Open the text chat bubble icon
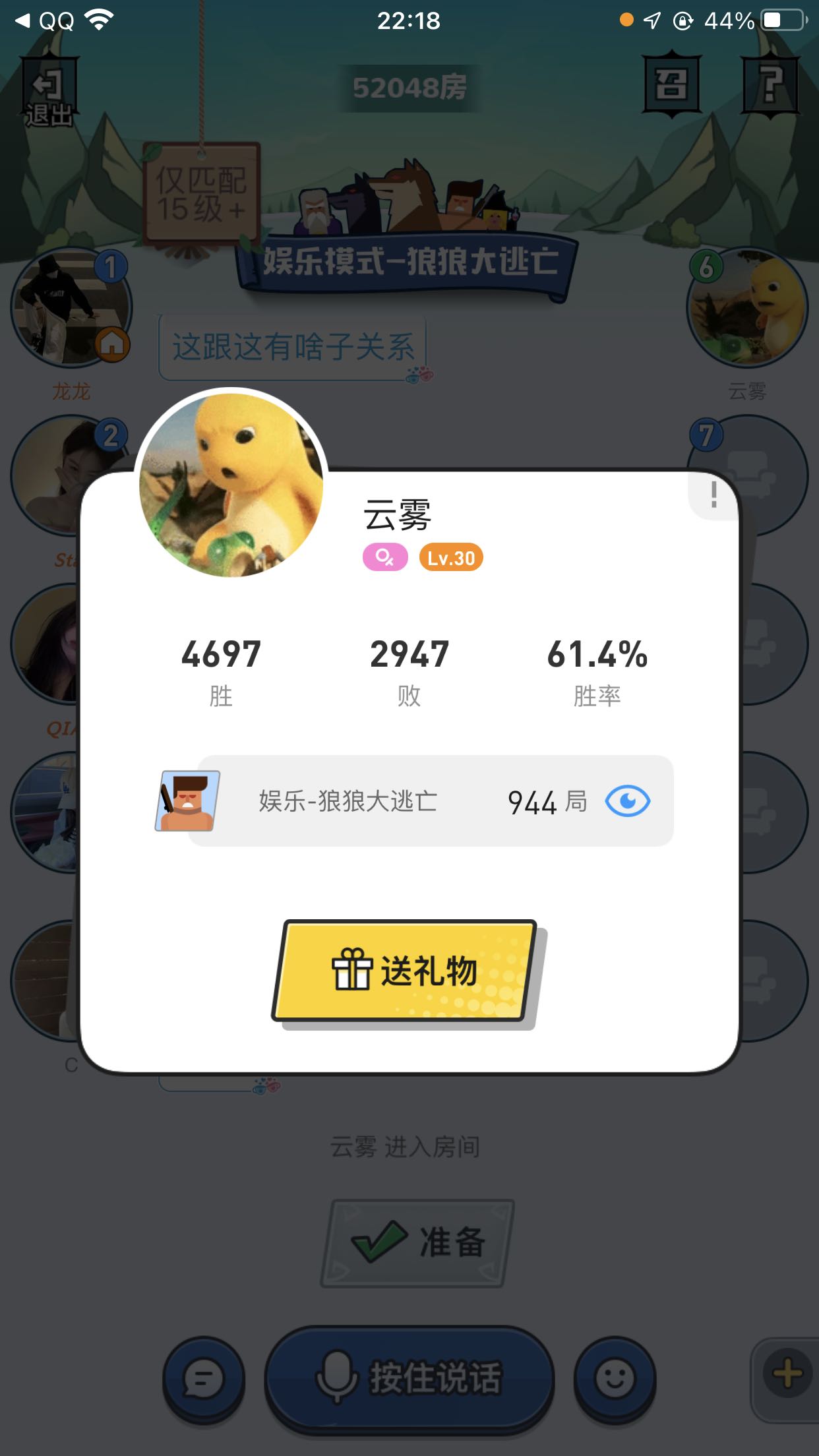This screenshot has width=819, height=1456. [x=203, y=1377]
